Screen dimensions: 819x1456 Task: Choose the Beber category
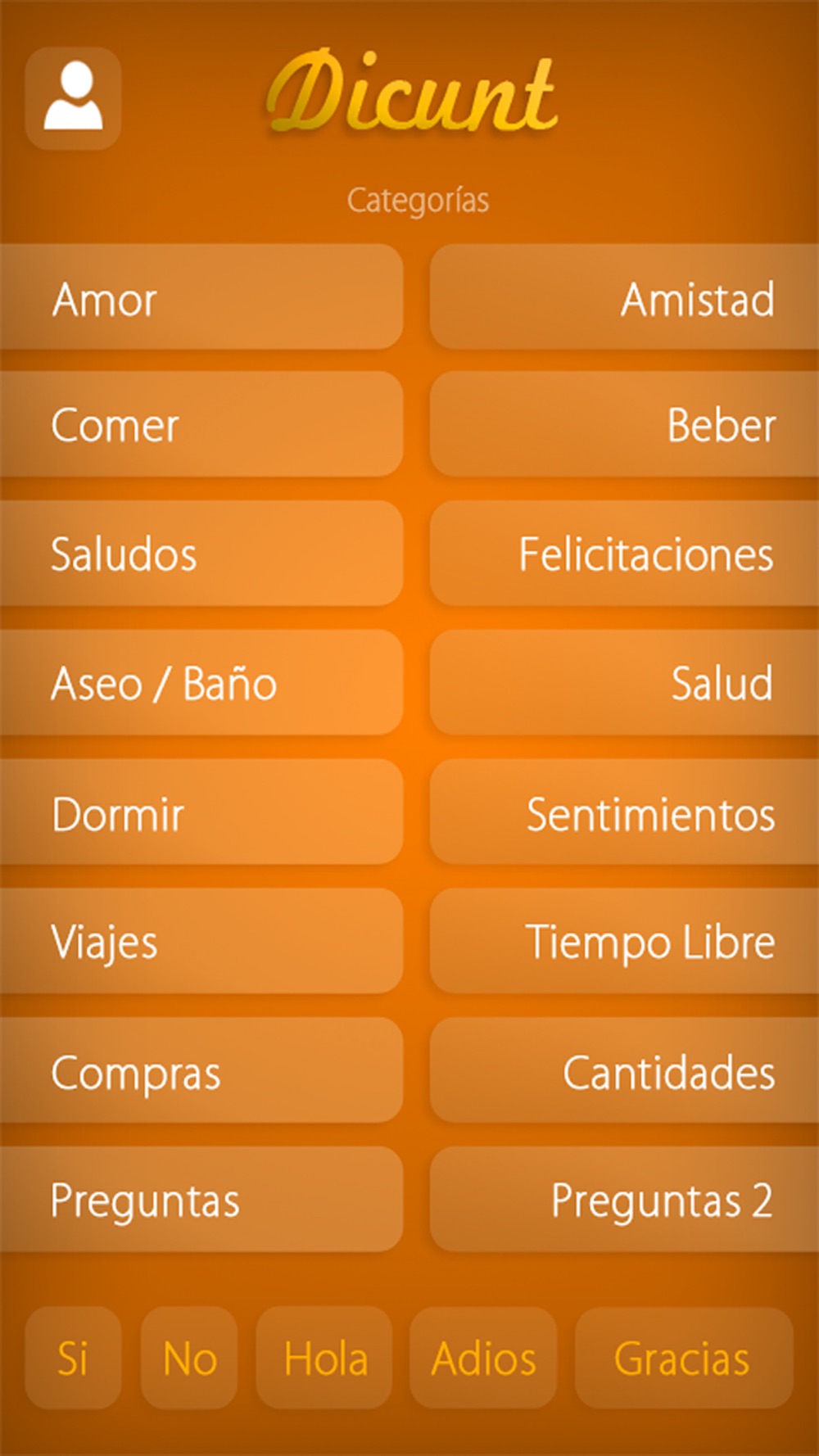coord(624,424)
